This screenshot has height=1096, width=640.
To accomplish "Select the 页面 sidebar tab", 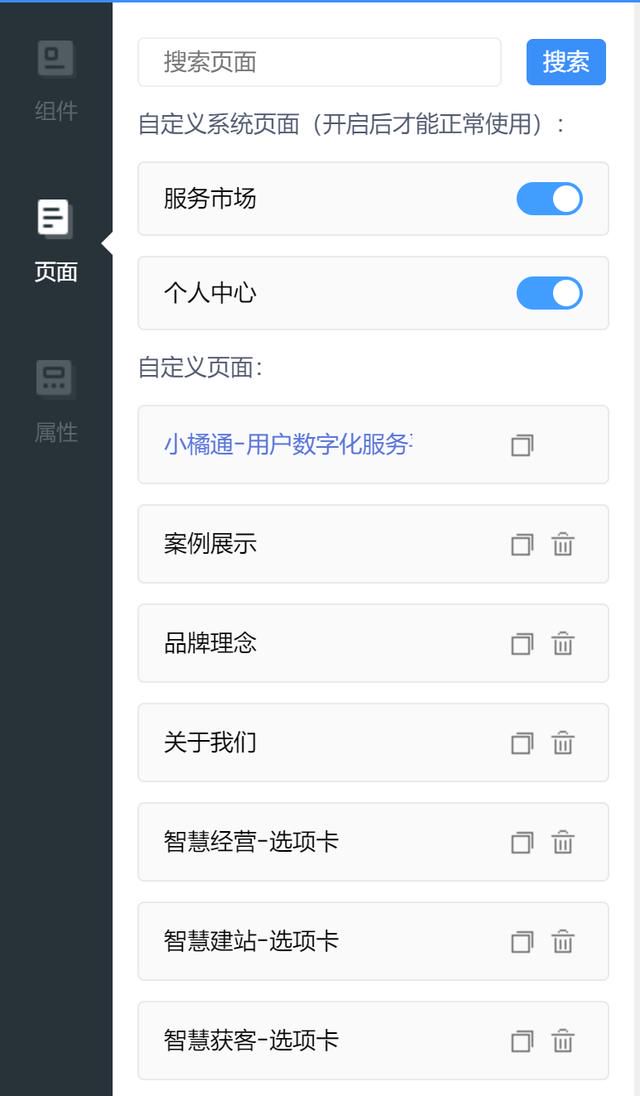I will point(56,241).
